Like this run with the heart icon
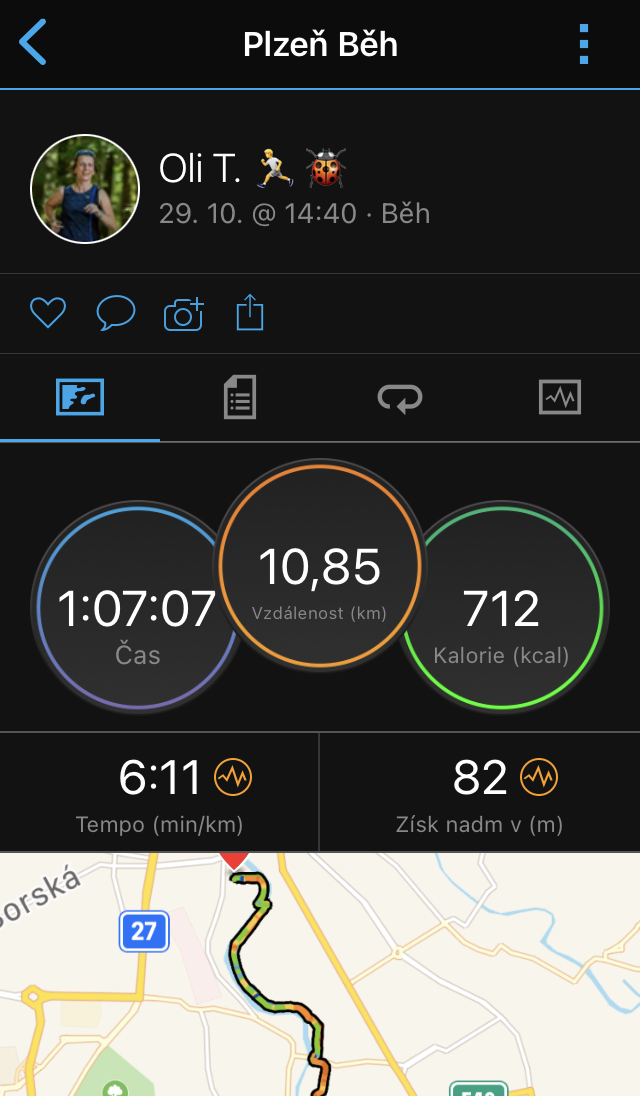640x1096 pixels. pyautogui.click(x=48, y=312)
